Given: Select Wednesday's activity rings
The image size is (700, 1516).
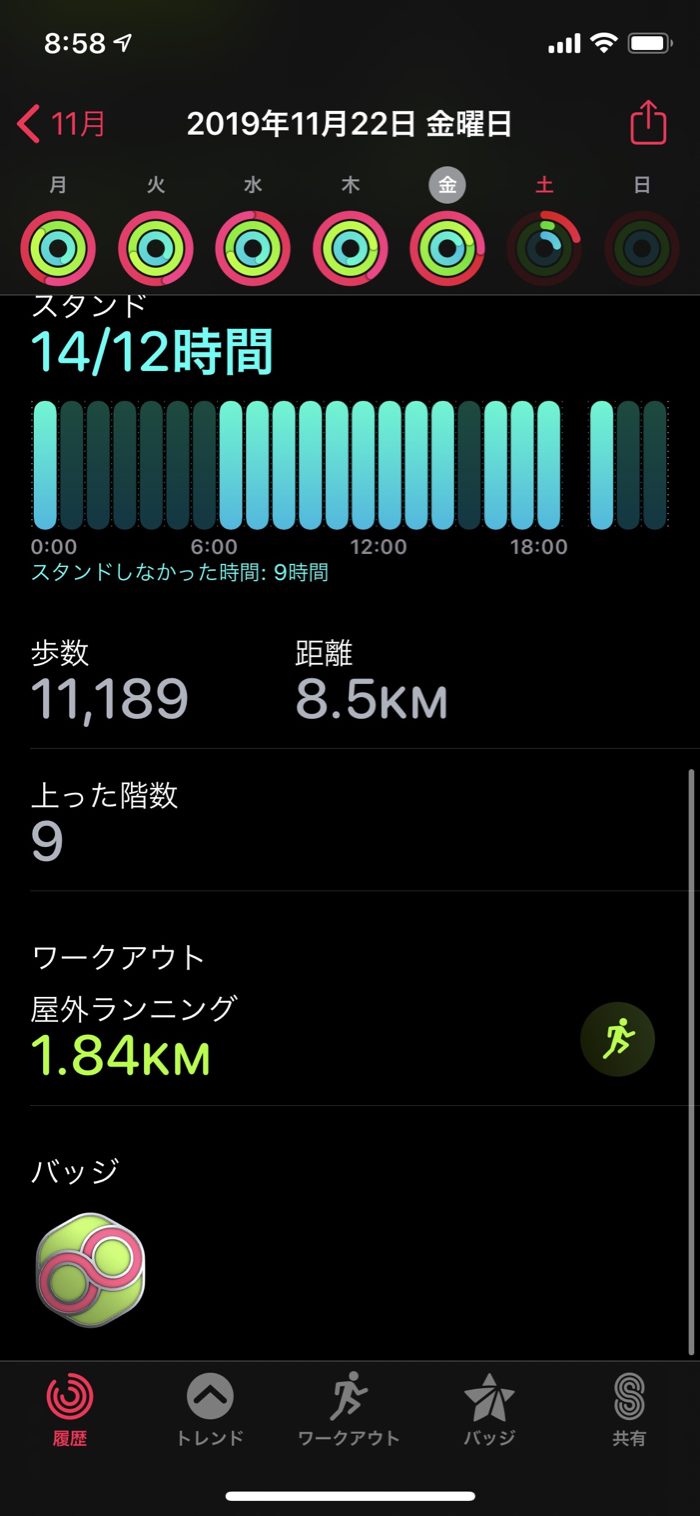Looking at the screenshot, I should tap(253, 248).
